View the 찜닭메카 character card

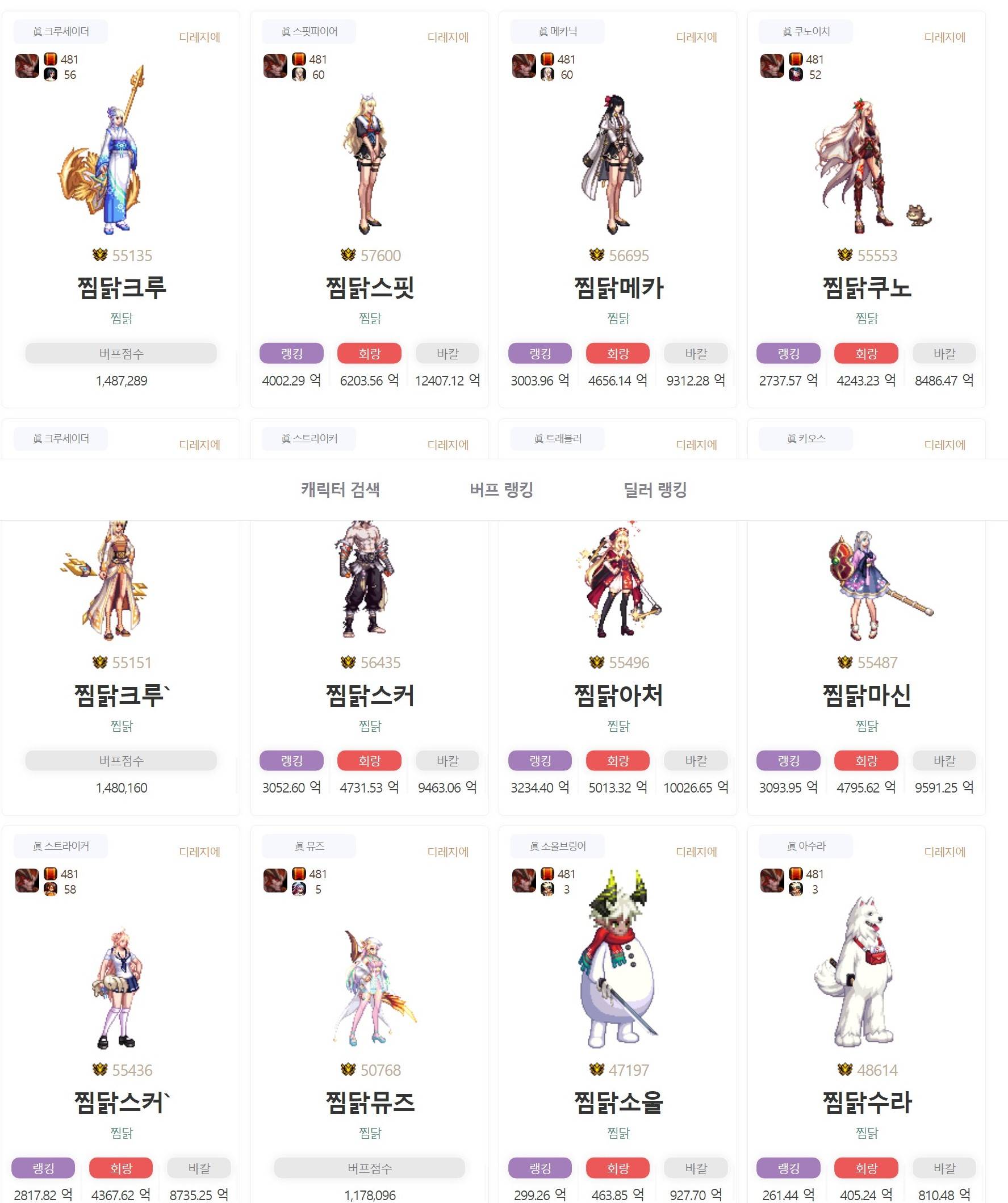click(618, 288)
